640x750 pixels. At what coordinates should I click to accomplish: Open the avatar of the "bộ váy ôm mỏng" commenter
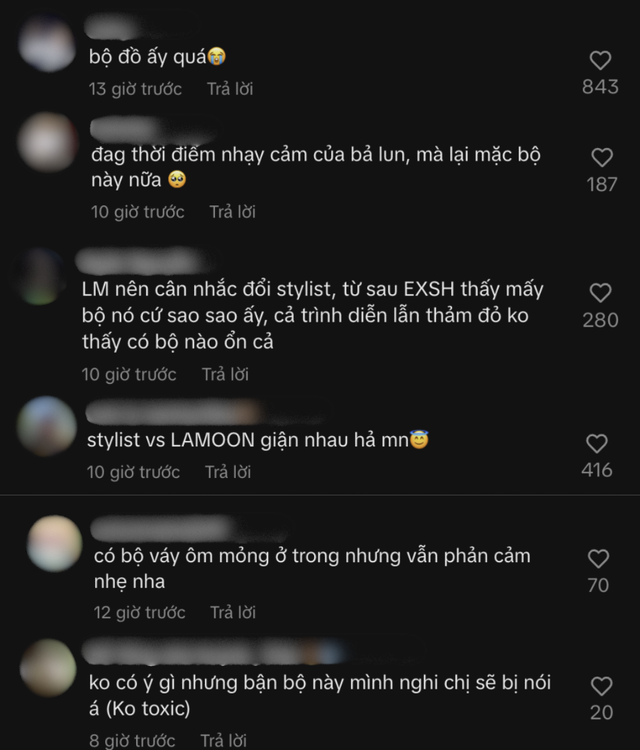[53, 544]
